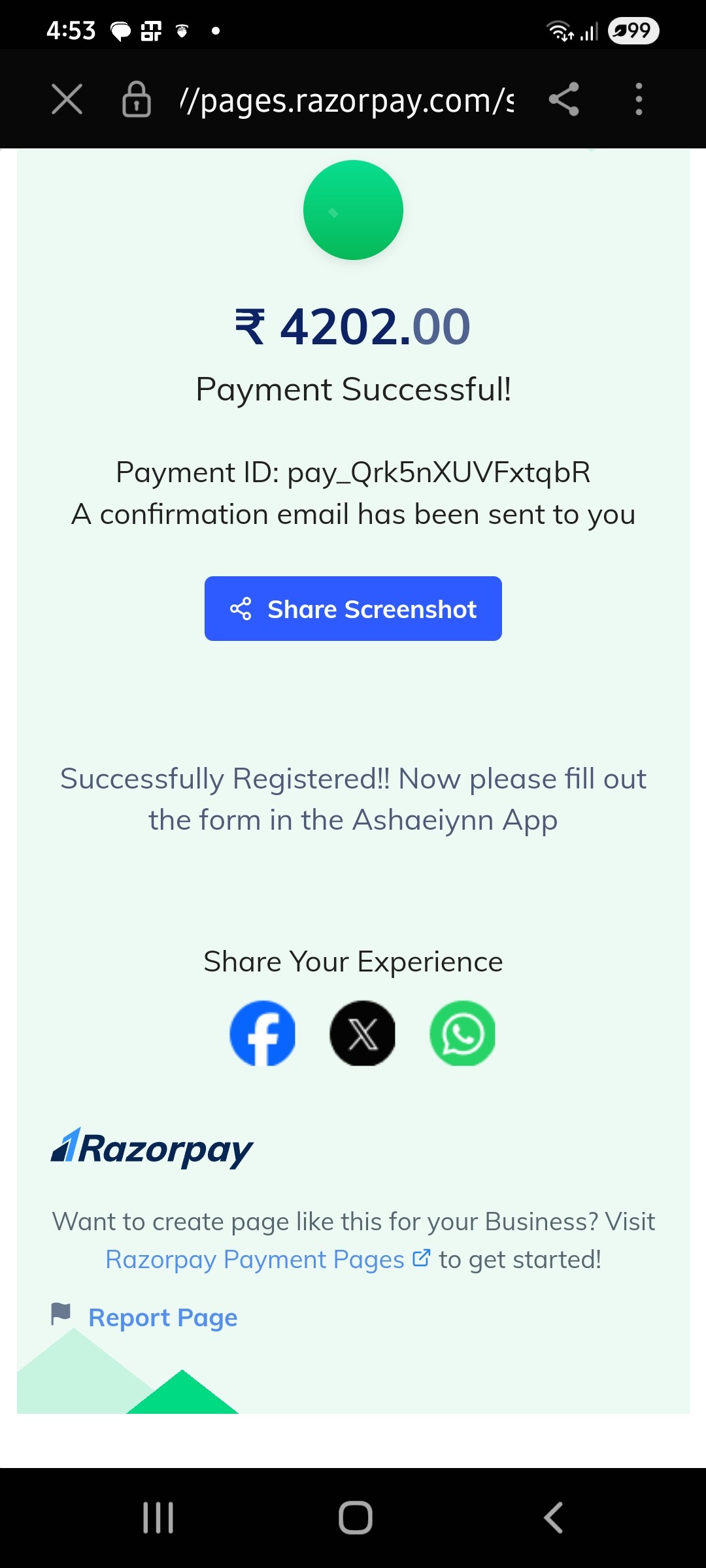Image resolution: width=706 pixels, height=1568 pixels.
Task: Open the browser overflow menu
Action: coord(639,99)
